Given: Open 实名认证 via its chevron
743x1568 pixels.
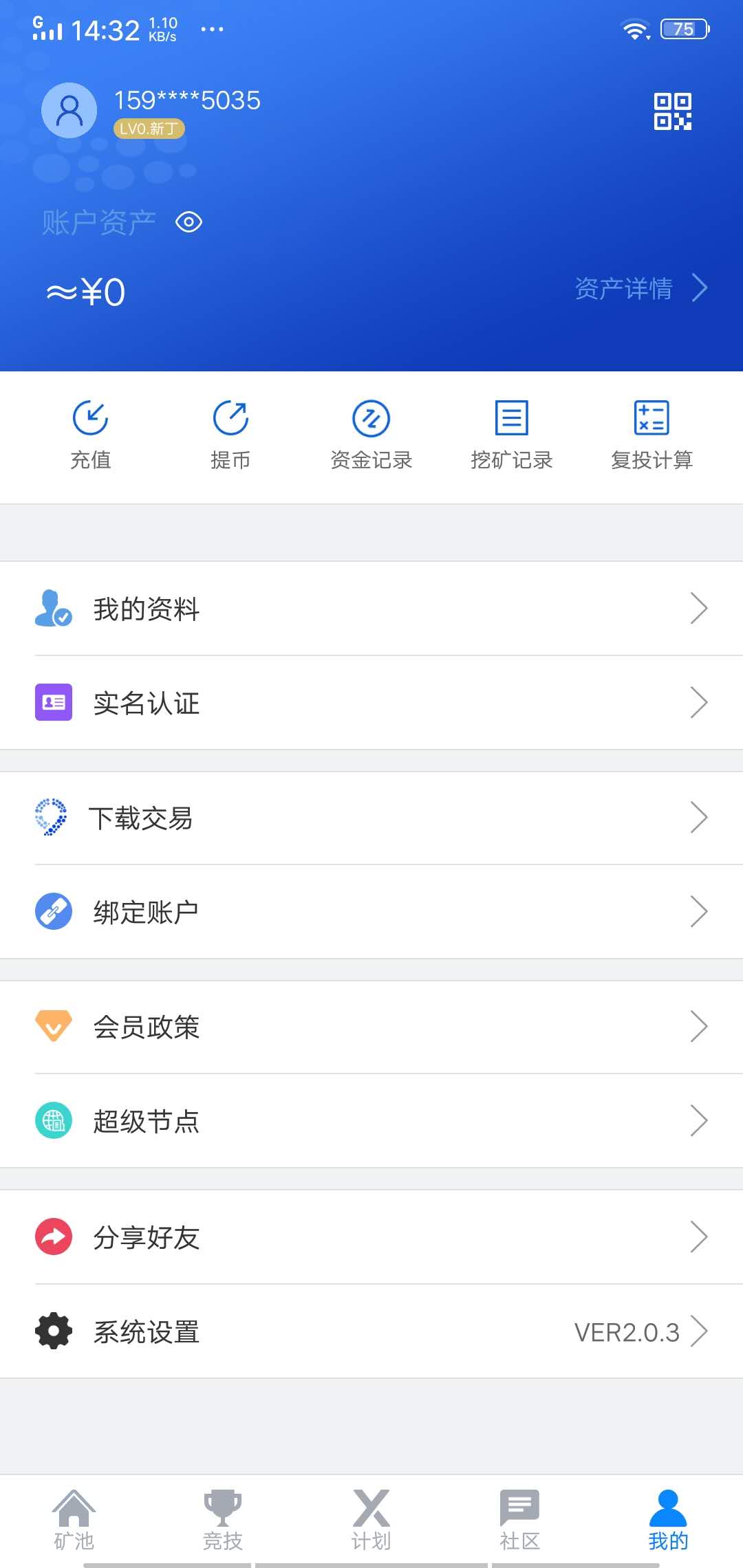Looking at the screenshot, I should [x=700, y=702].
